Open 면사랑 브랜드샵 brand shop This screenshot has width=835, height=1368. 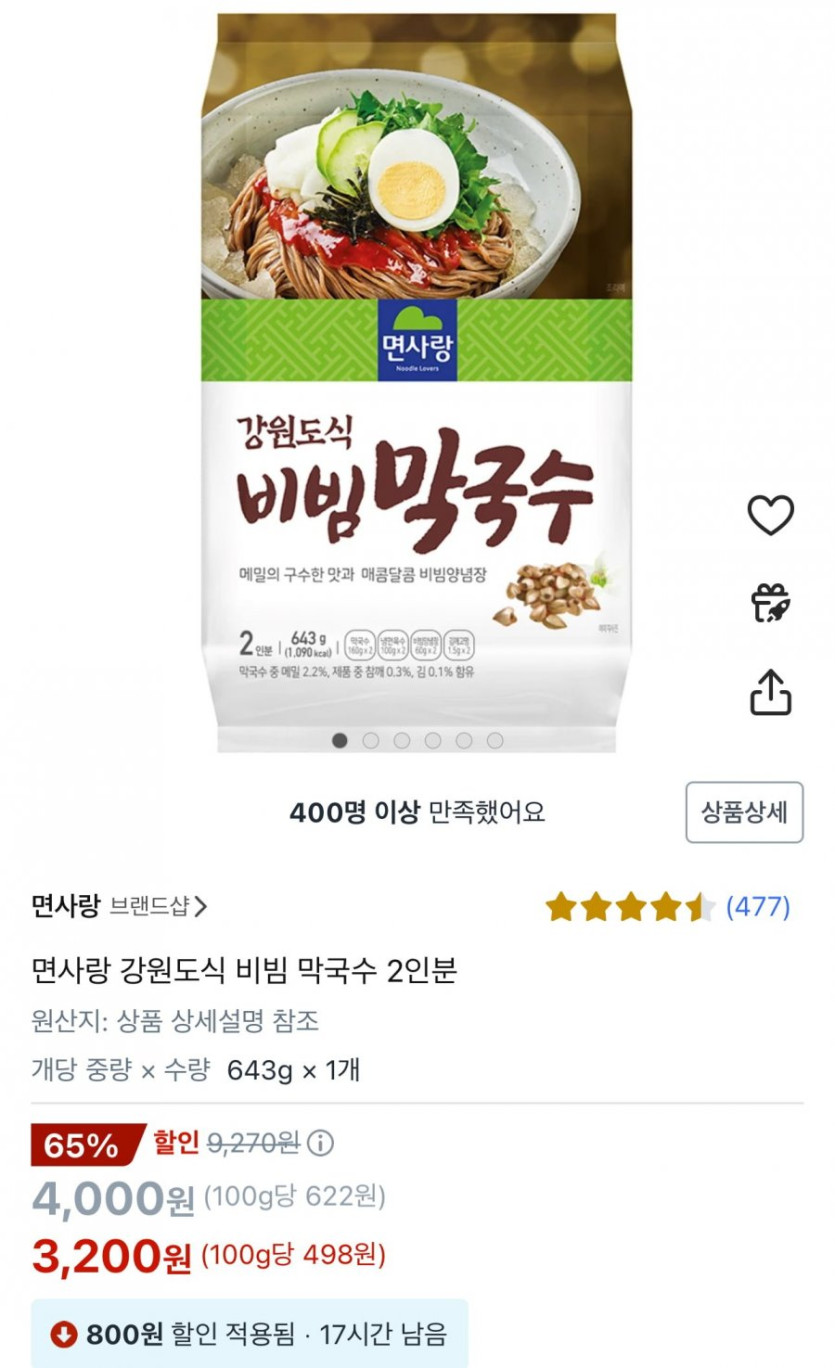pyautogui.click(x=119, y=907)
